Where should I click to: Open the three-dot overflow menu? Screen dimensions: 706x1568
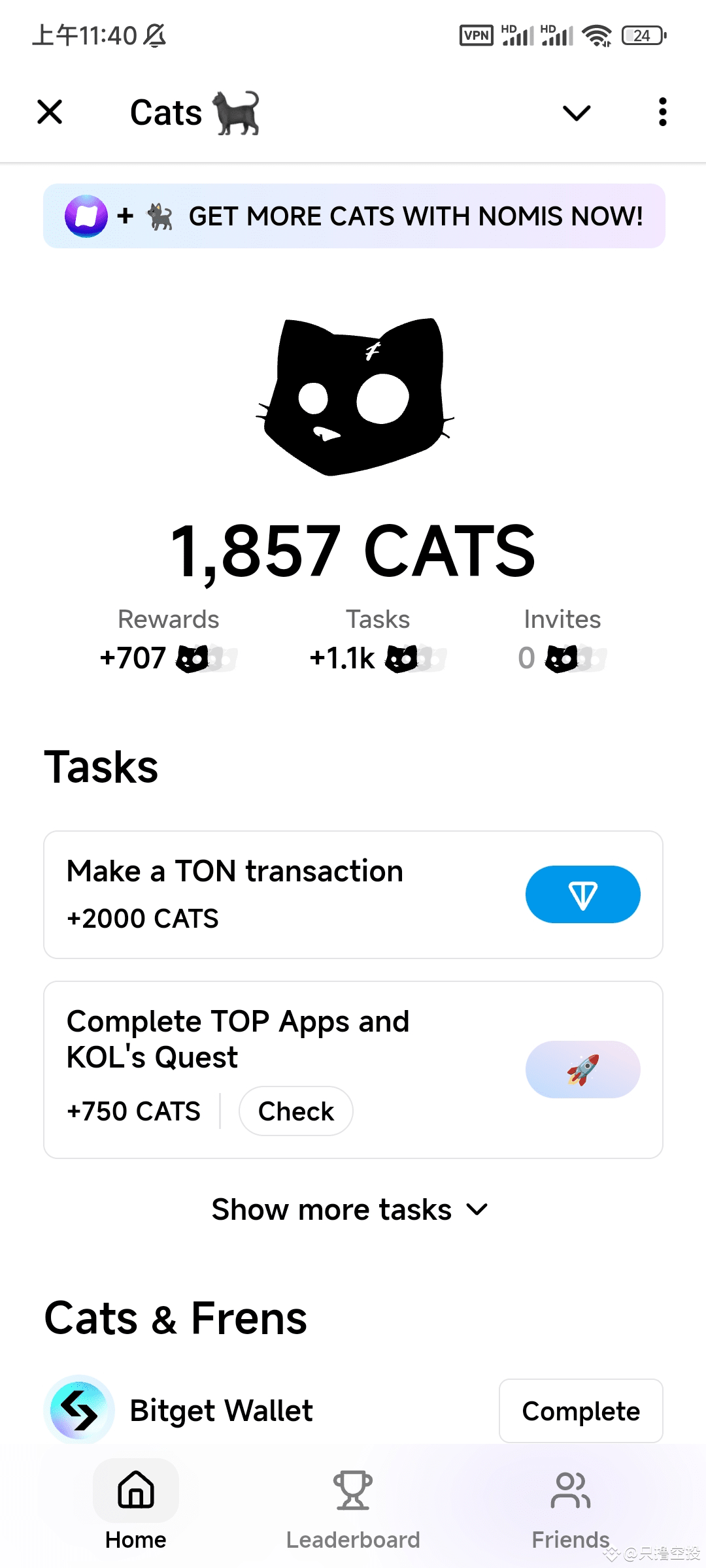tap(662, 112)
